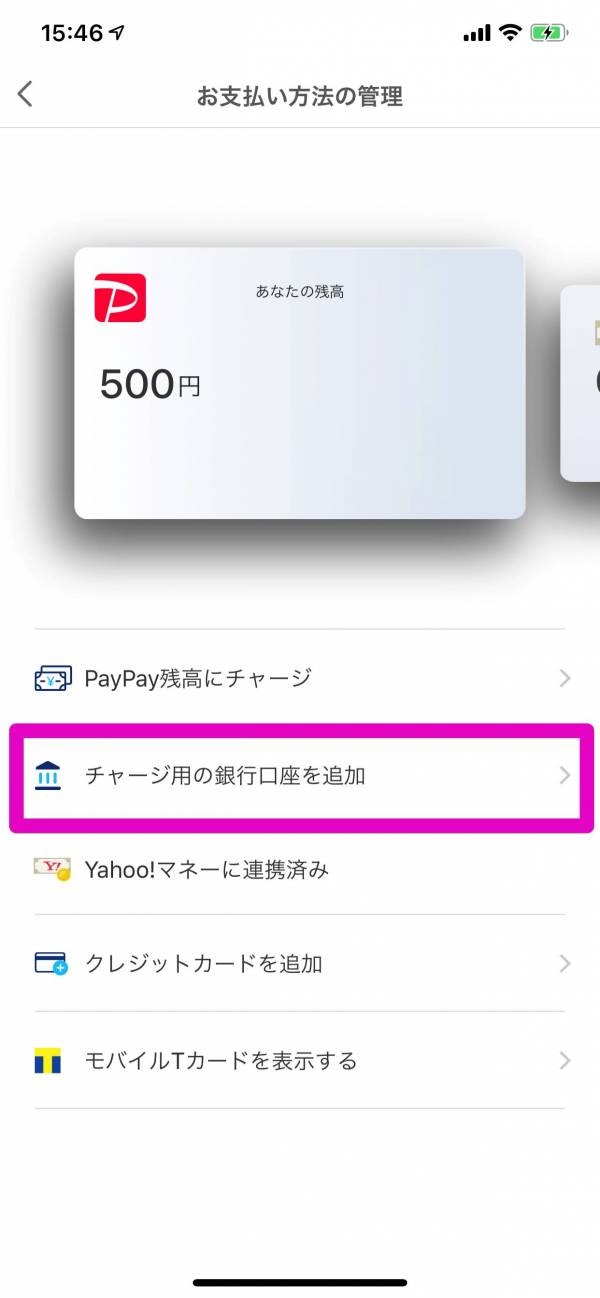
Task: Tap Yahoo!マネーに連携済み row
Action: point(299,870)
